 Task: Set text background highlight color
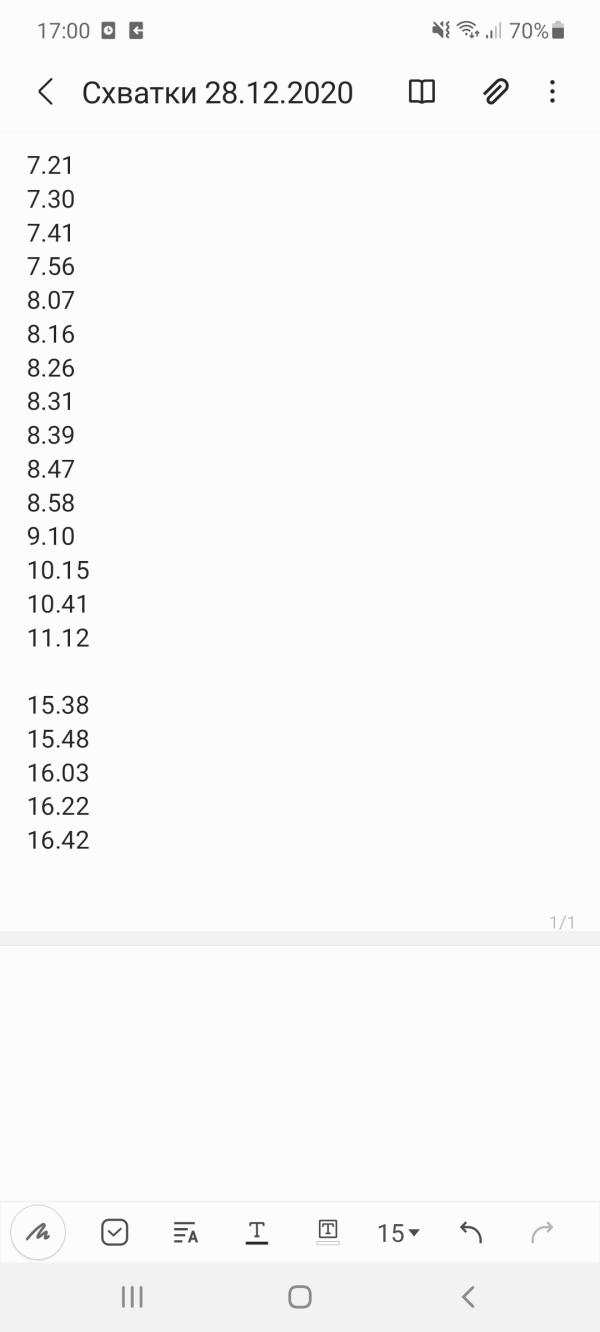coord(328,1232)
